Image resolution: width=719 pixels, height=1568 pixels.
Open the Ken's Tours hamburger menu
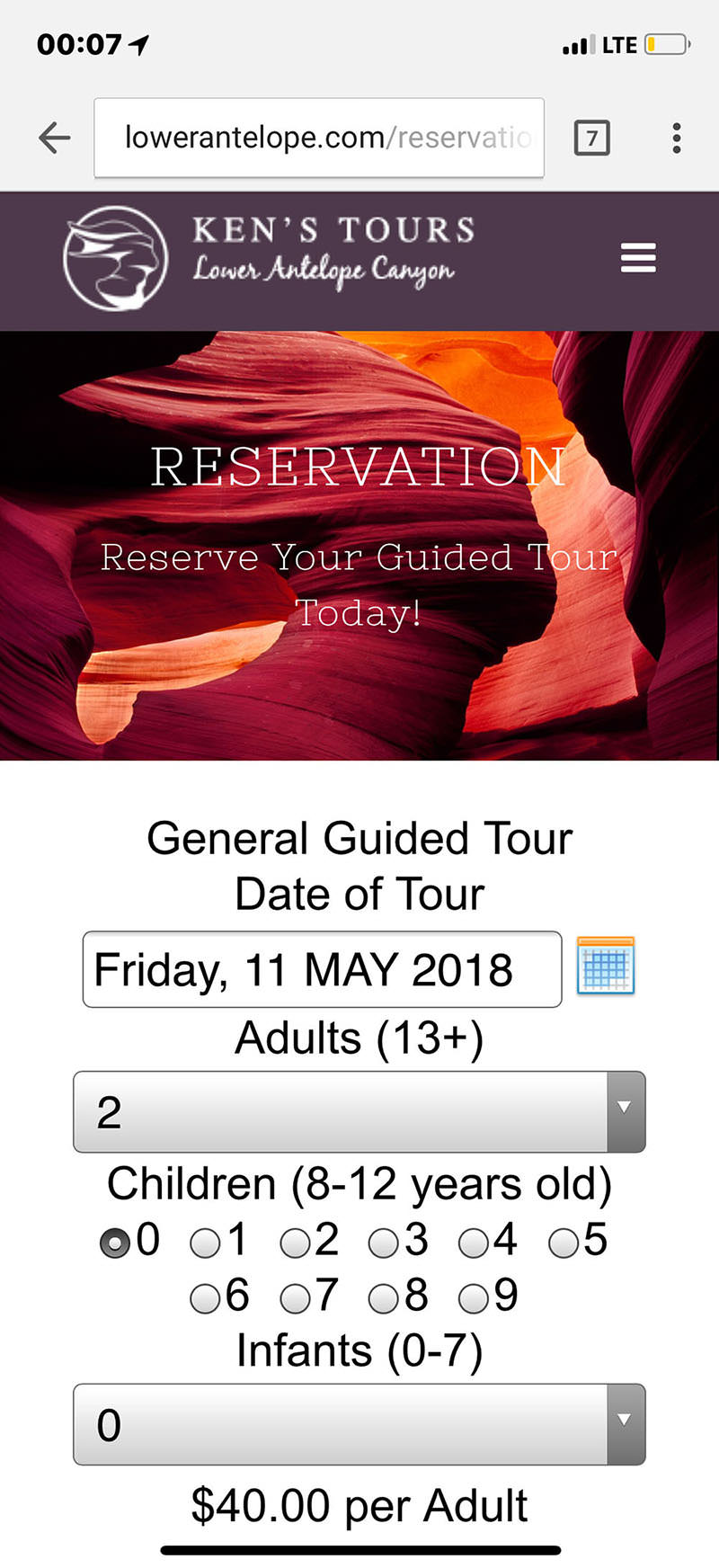point(638,258)
